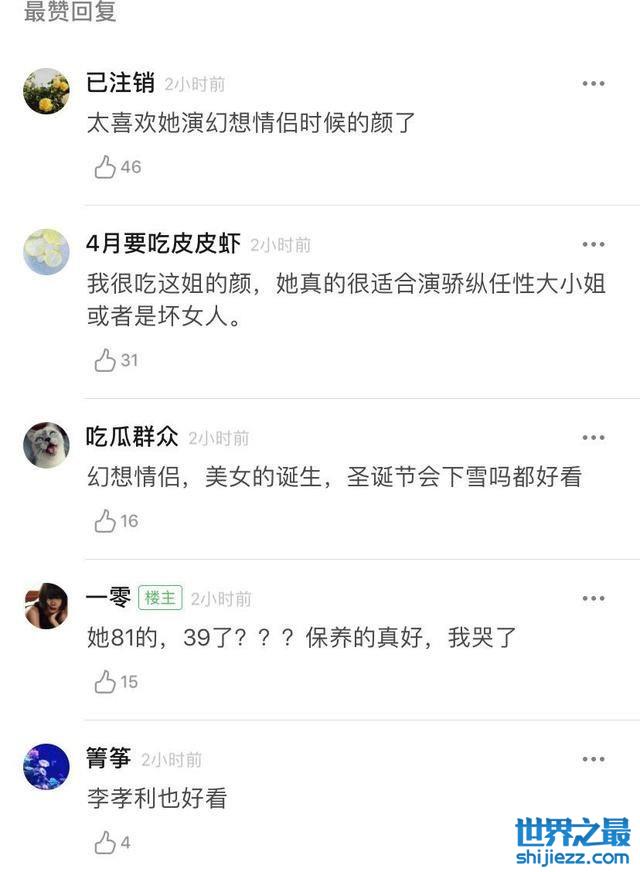Like the comment from 吃瓜群众

click(x=105, y=521)
